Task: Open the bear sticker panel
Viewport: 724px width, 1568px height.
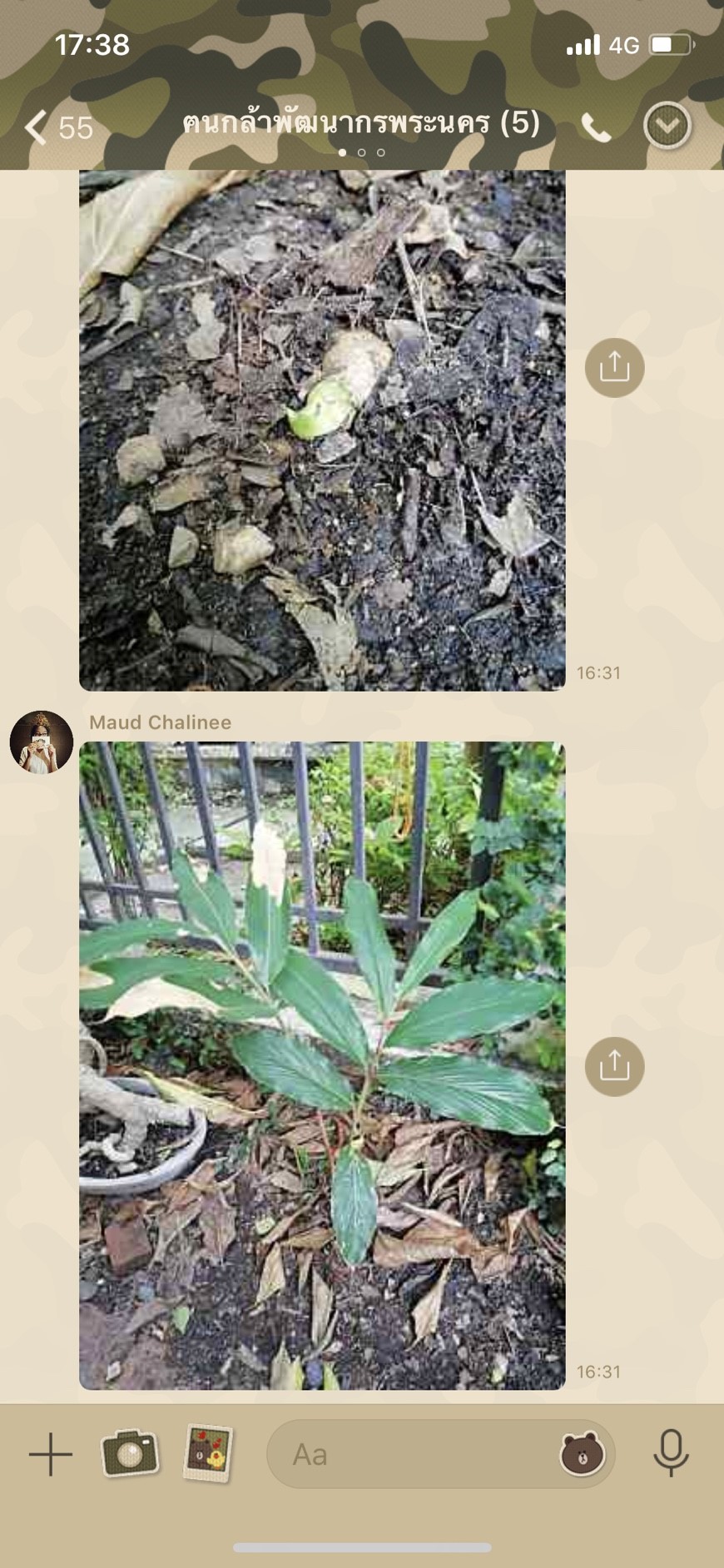Action: (581, 1454)
